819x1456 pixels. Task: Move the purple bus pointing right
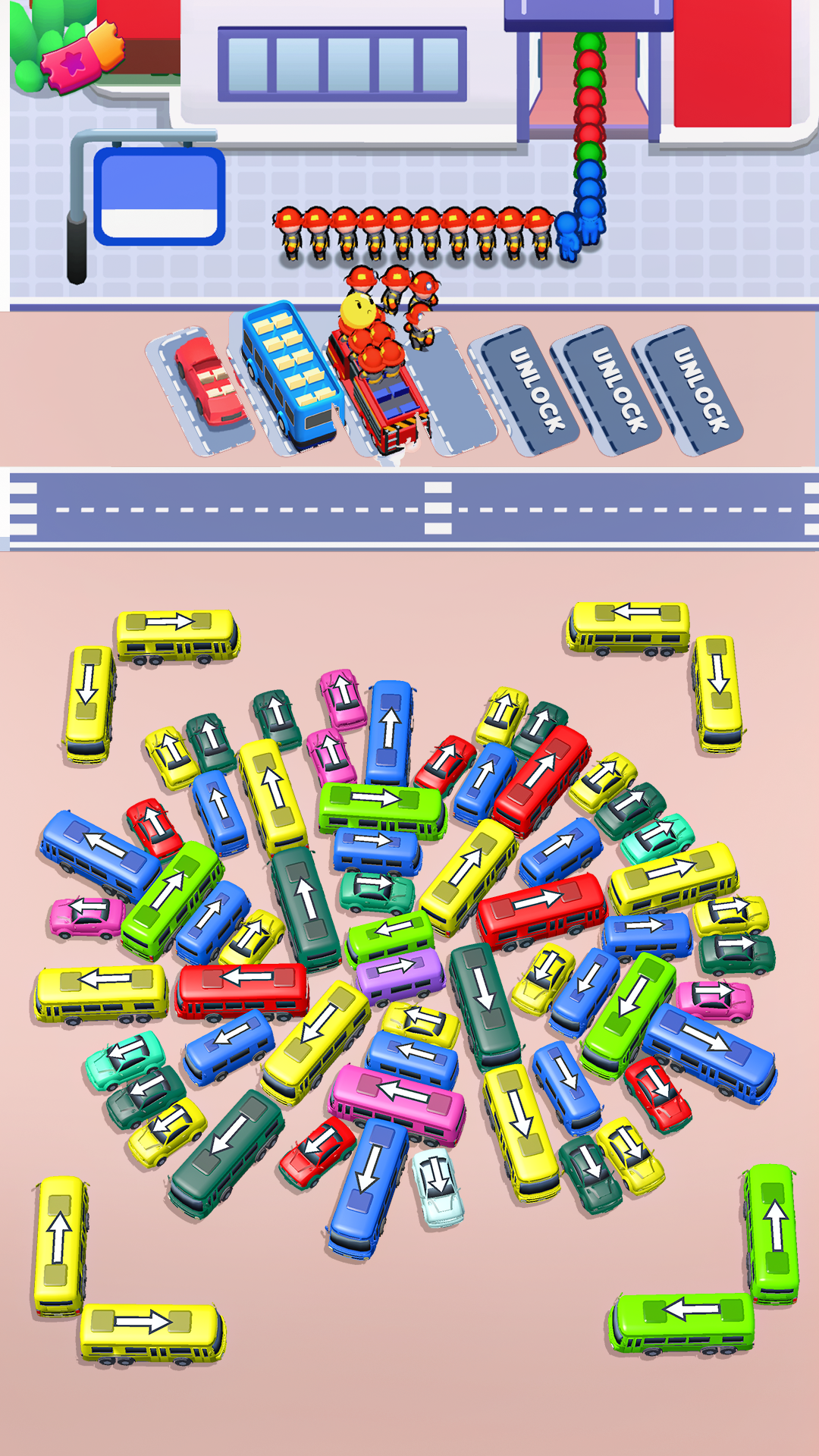(399, 971)
